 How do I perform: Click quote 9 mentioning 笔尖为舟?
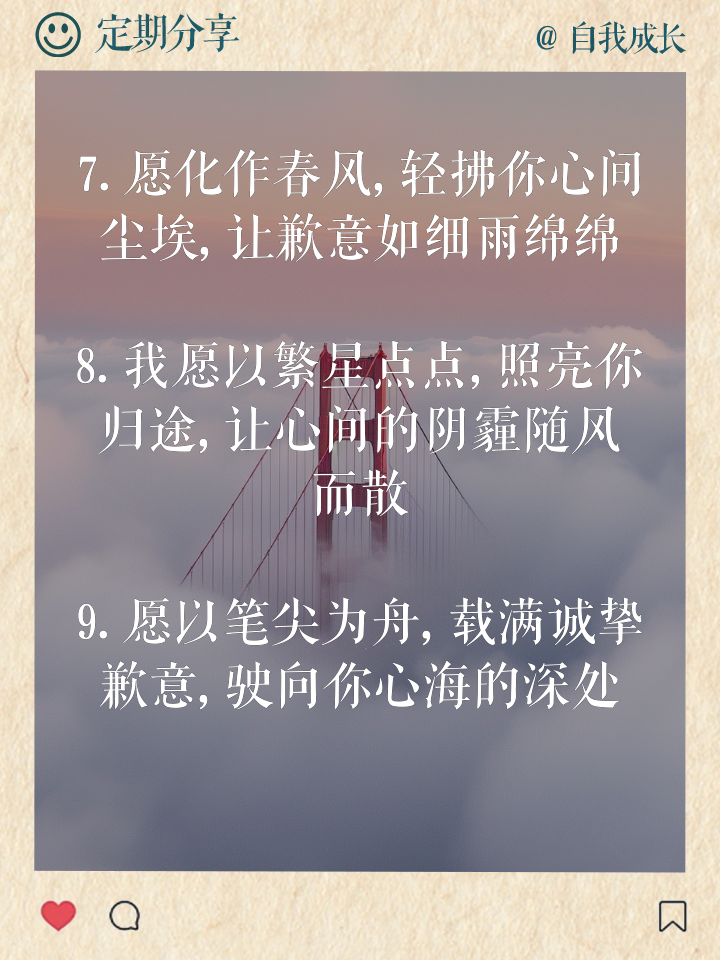pyautogui.click(x=360, y=650)
